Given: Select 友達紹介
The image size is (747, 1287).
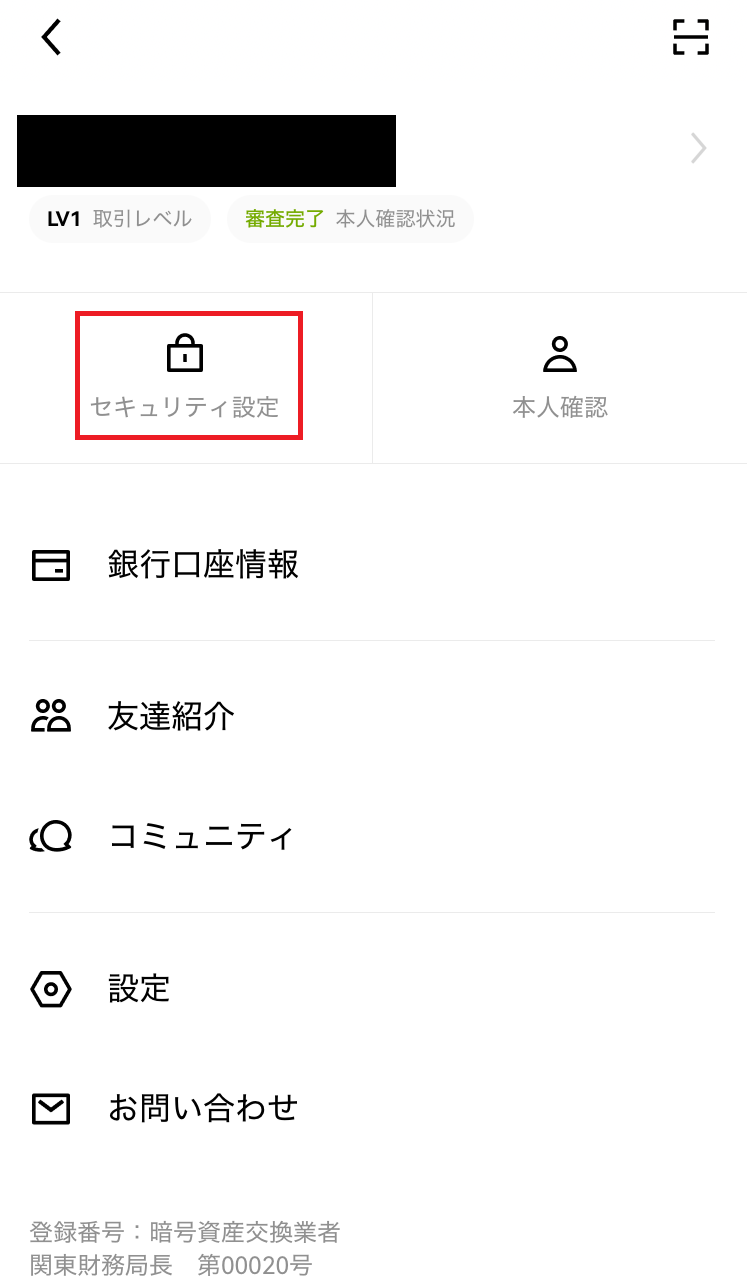Looking at the screenshot, I should (372, 716).
